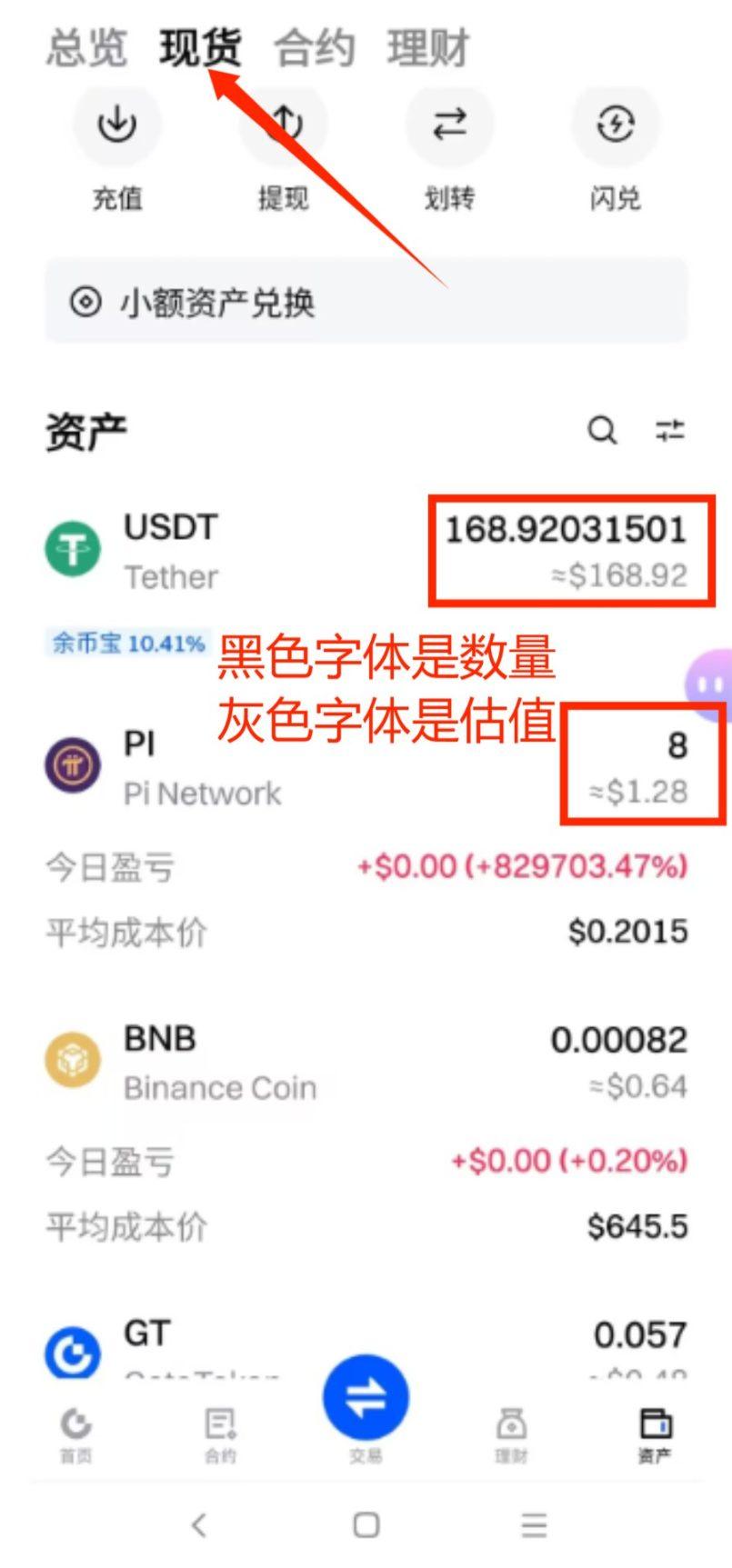The height and width of the screenshot is (1568, 732).
Task: Switch to the 总览 top tab
Action: [86, 47]
